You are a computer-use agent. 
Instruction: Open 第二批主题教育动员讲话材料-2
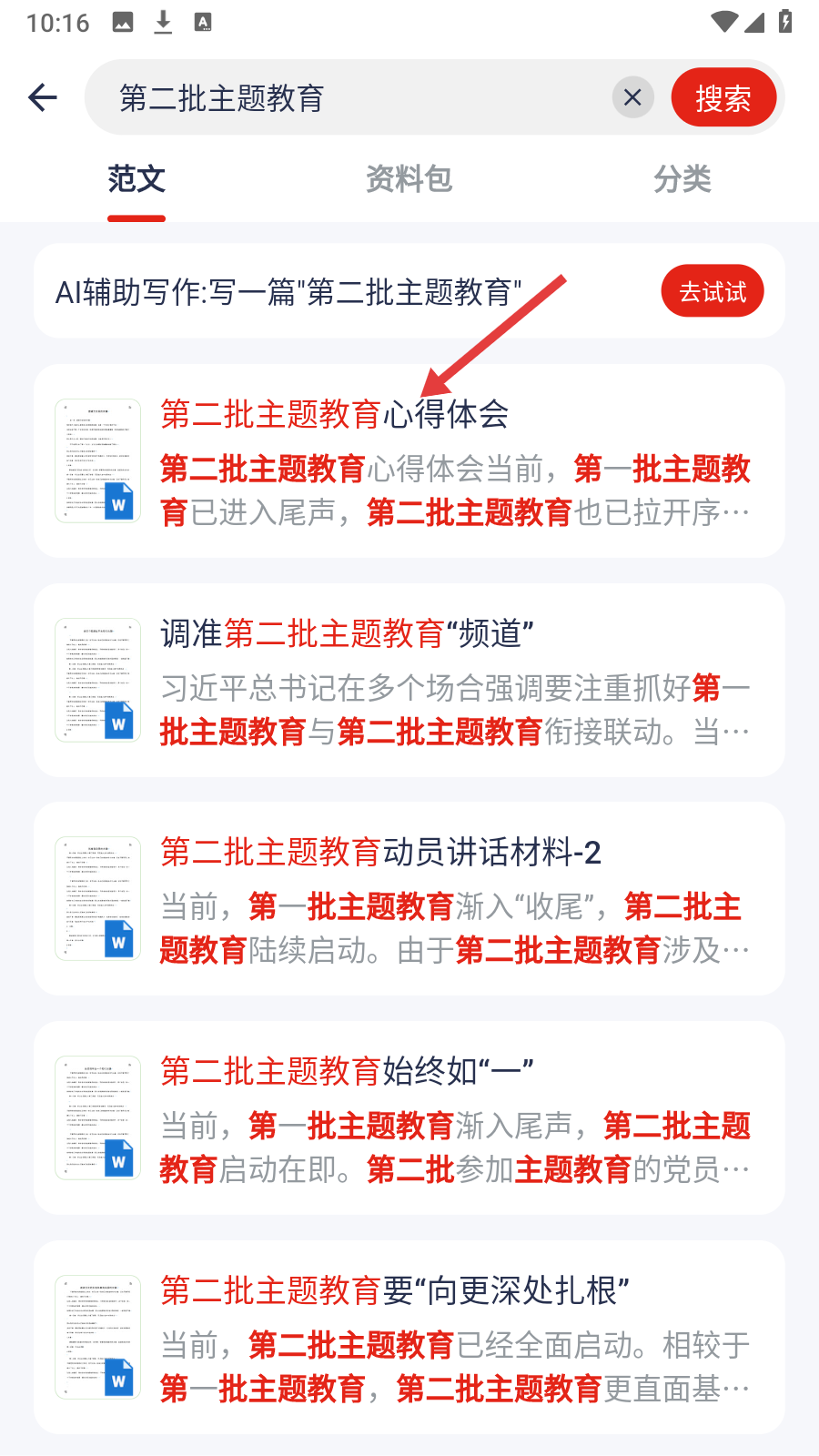coord(409,899)
